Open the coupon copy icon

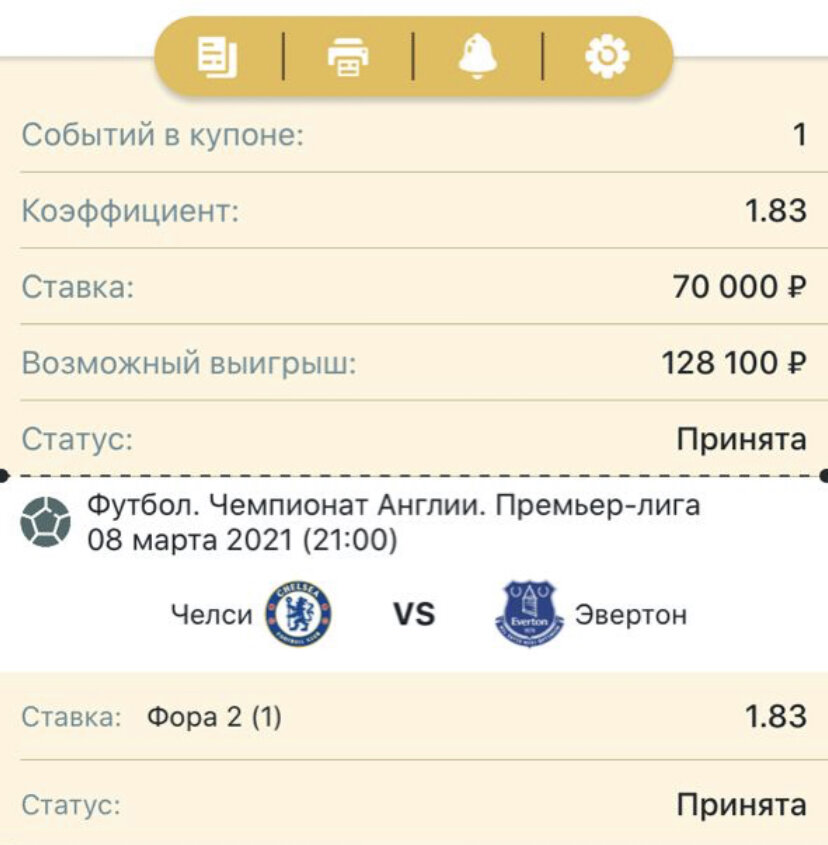click(219, 57)
